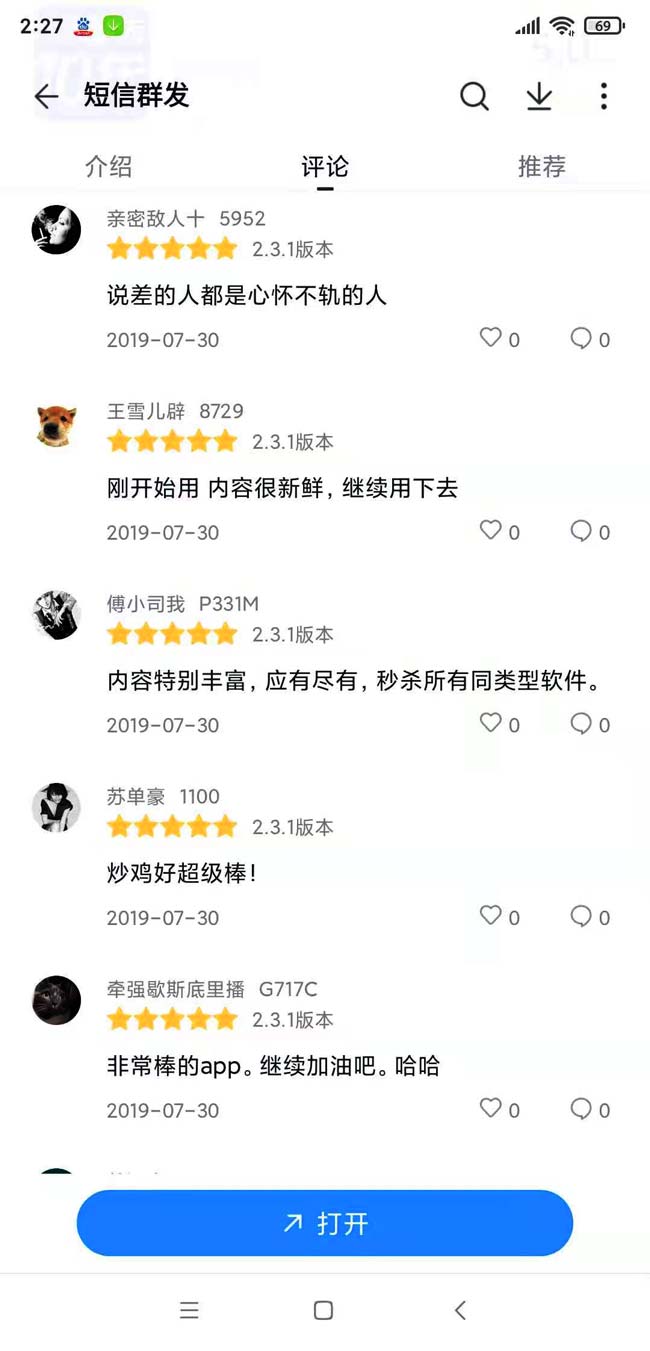Open the recent apps menu button
The image size is (650, 1351).
(x=189, y=1310)
